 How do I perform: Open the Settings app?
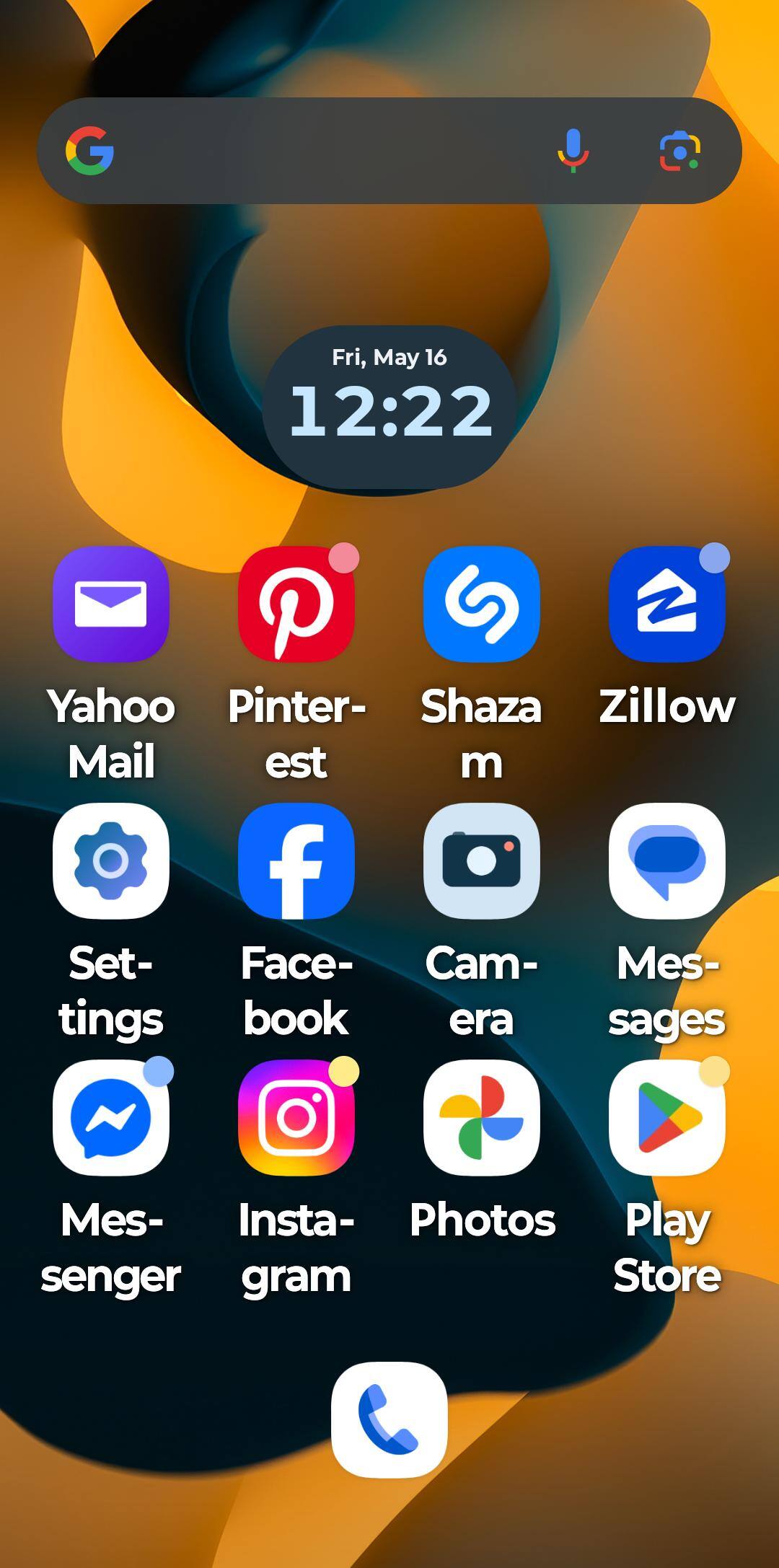[x=111, y=861]
